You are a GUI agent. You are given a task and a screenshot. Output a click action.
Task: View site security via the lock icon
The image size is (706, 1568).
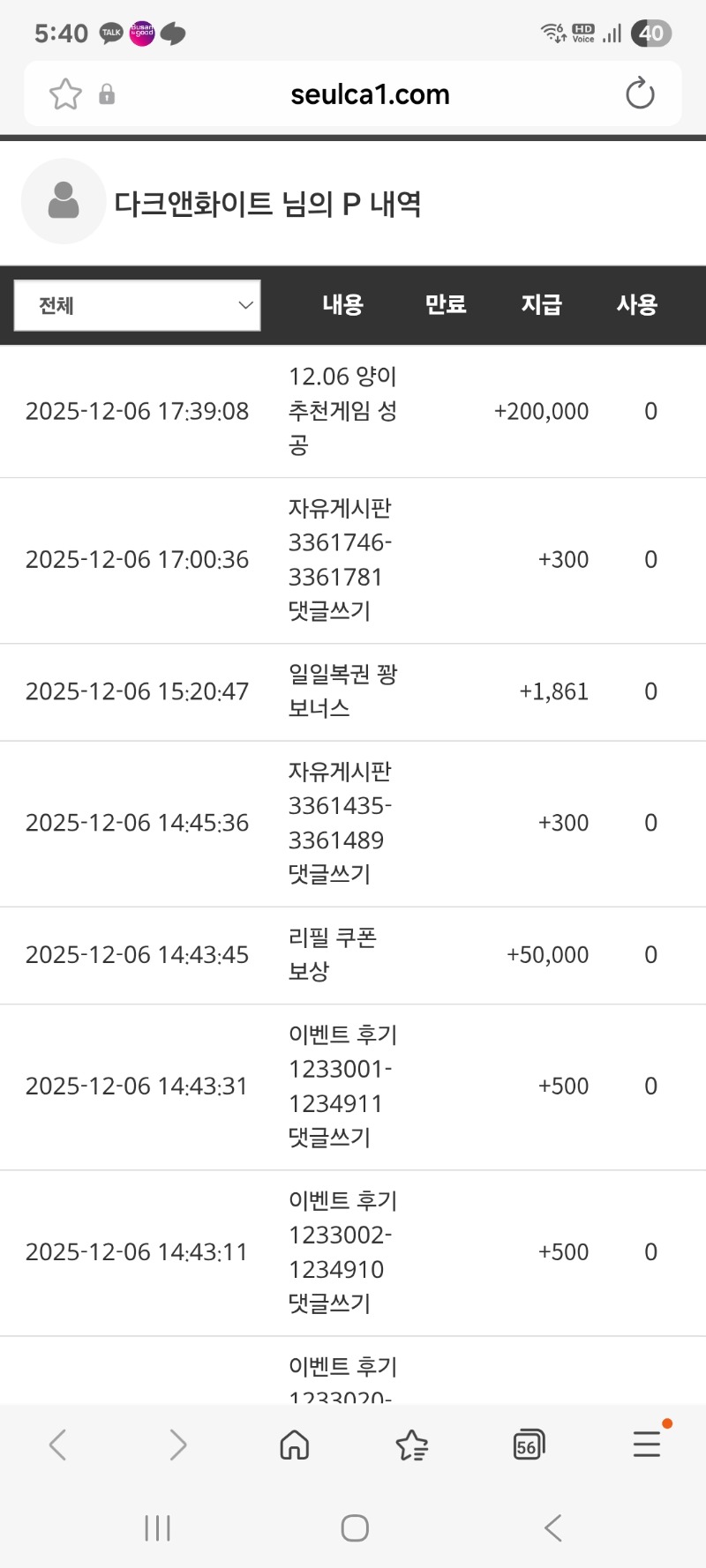point(107,93)
